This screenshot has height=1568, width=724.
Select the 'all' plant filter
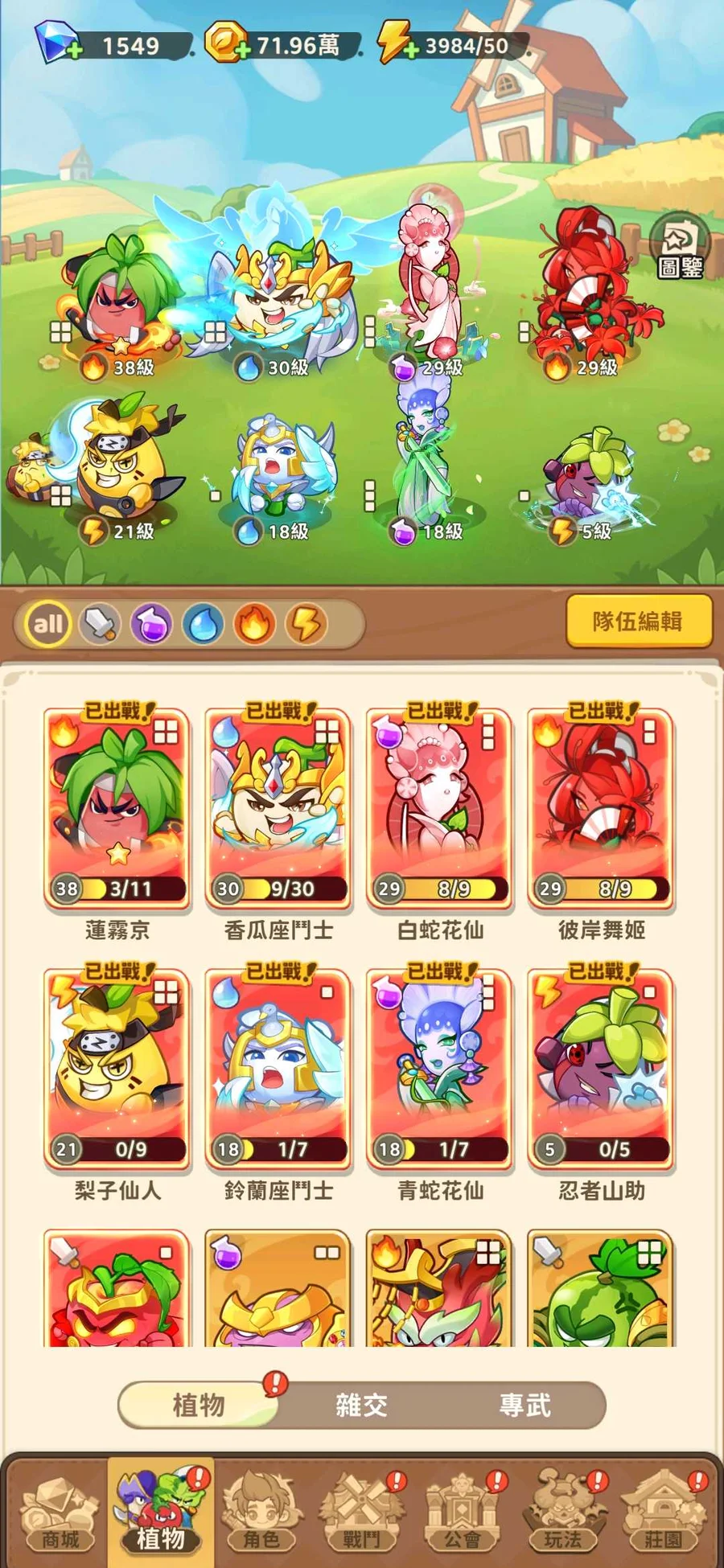click(x=48, y=623)
